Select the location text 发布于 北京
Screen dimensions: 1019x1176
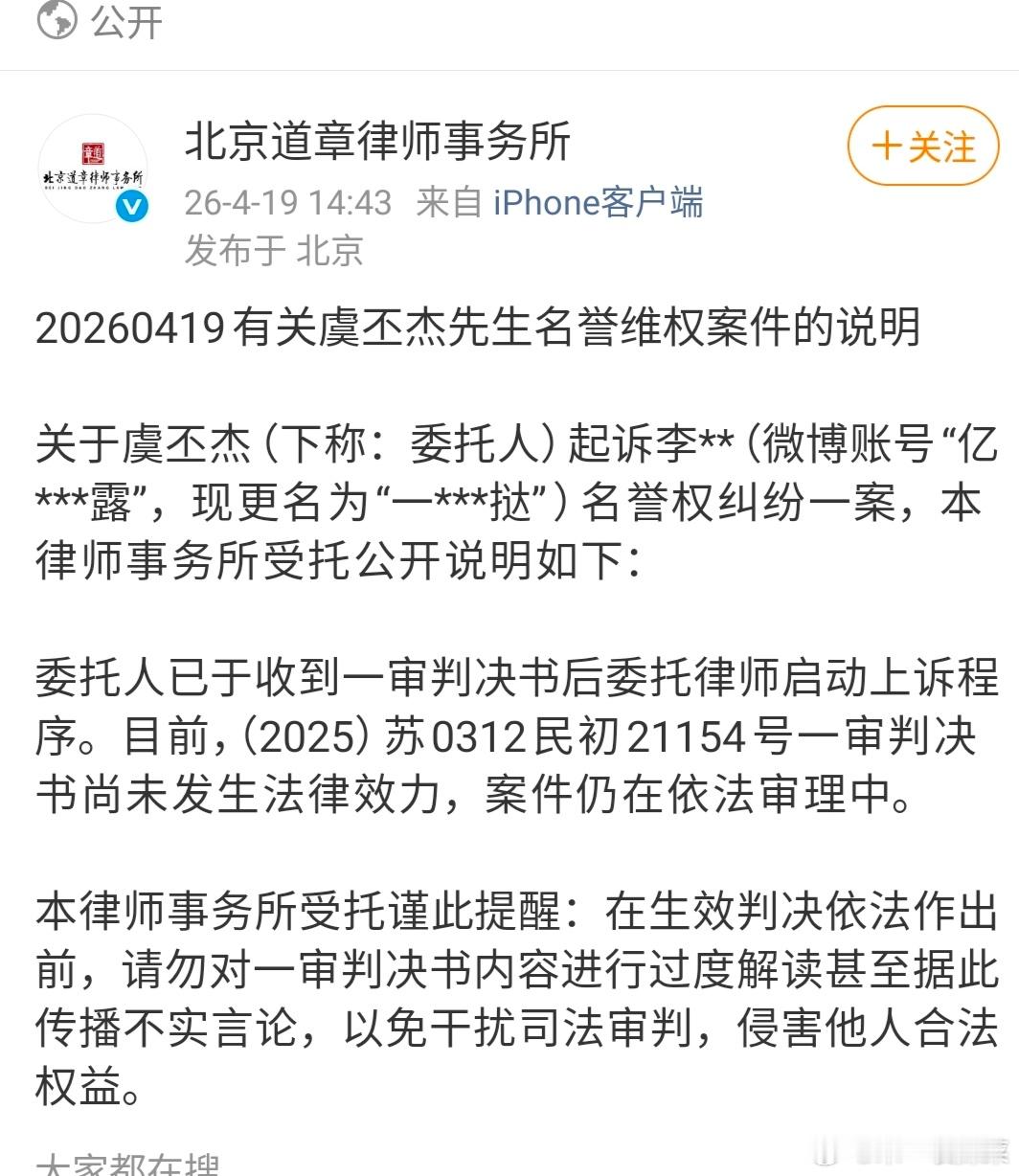pyautogui.click(x=274, y=251)
